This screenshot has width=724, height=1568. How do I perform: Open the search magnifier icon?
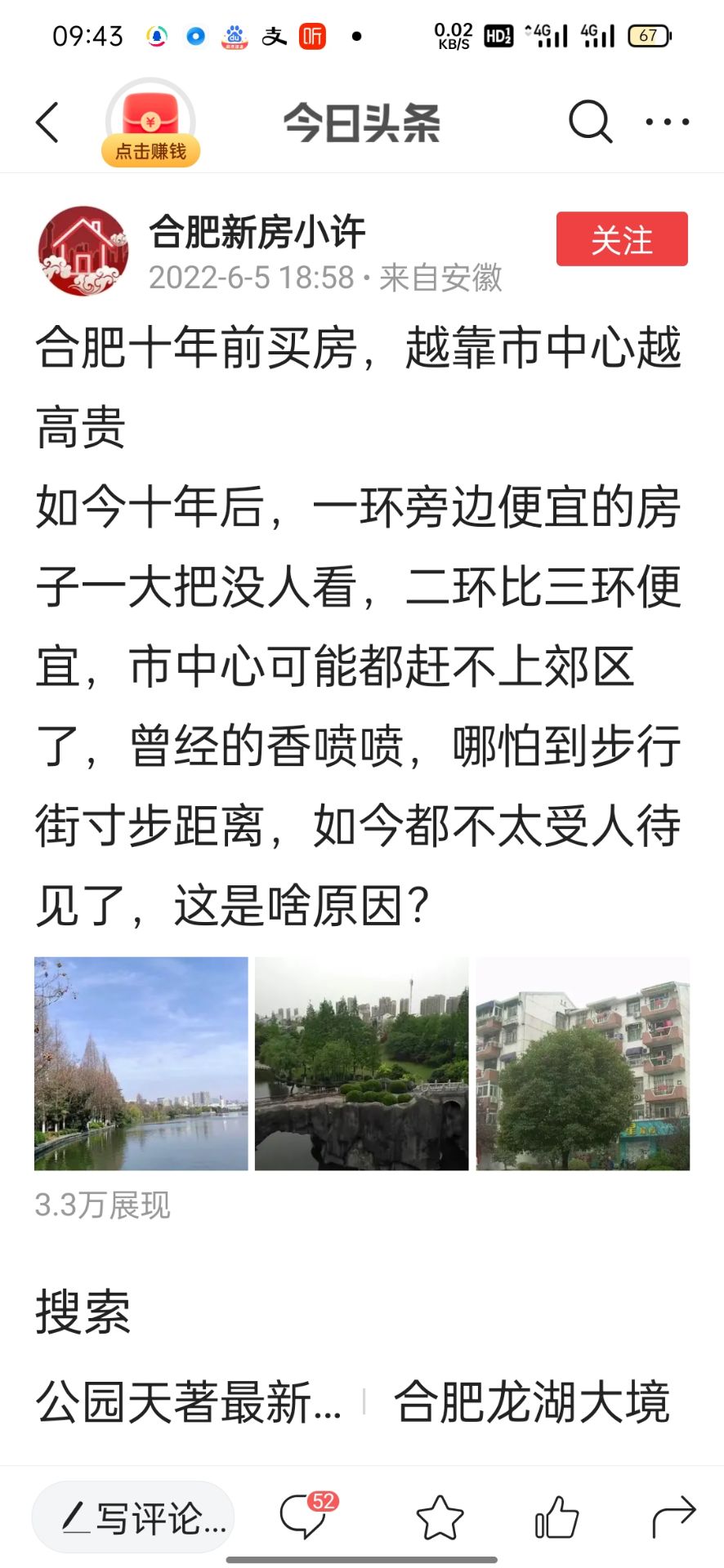pyautogui.click(x=590, y=122)
